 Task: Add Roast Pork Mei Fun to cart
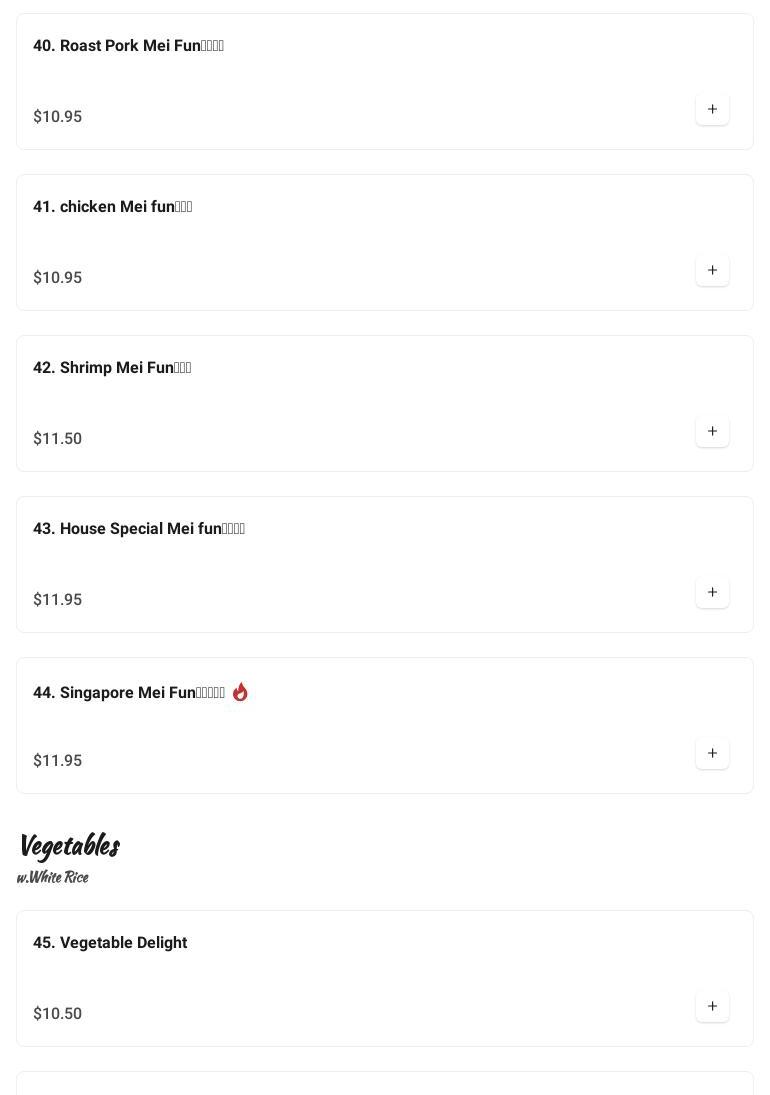pyautogui.click(x=712, y=109)
